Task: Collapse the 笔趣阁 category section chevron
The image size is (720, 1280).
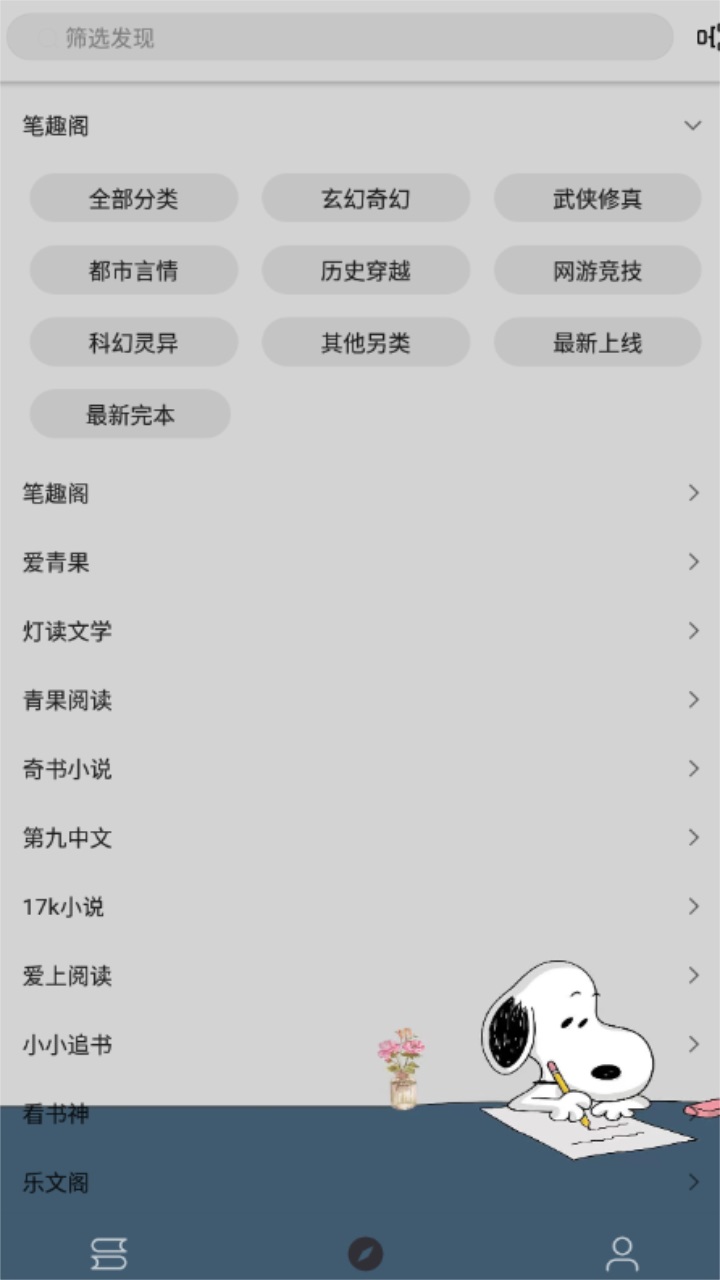Action: (x=693, y=126)
